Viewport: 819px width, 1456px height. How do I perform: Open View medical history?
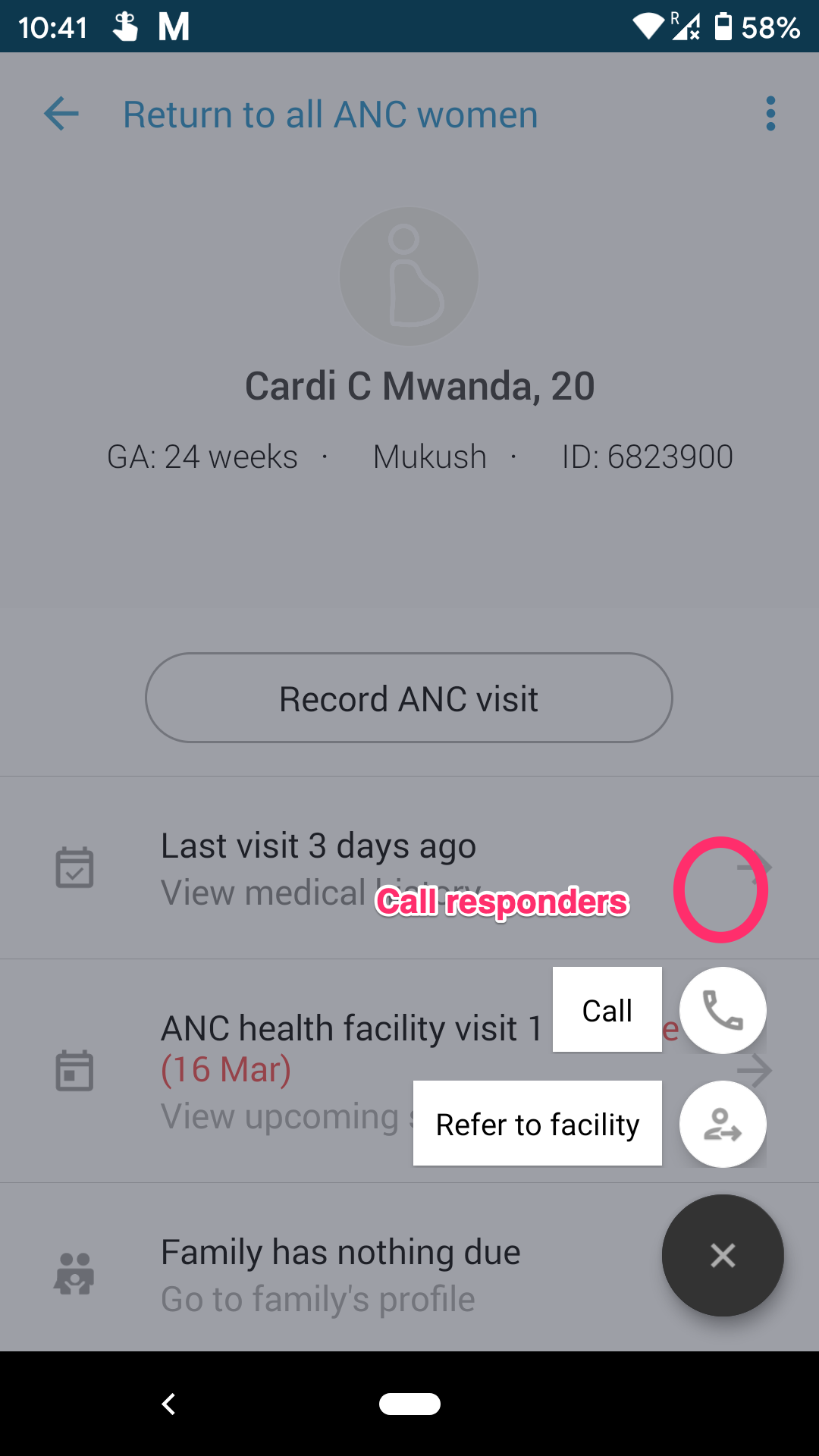(318, 891)
